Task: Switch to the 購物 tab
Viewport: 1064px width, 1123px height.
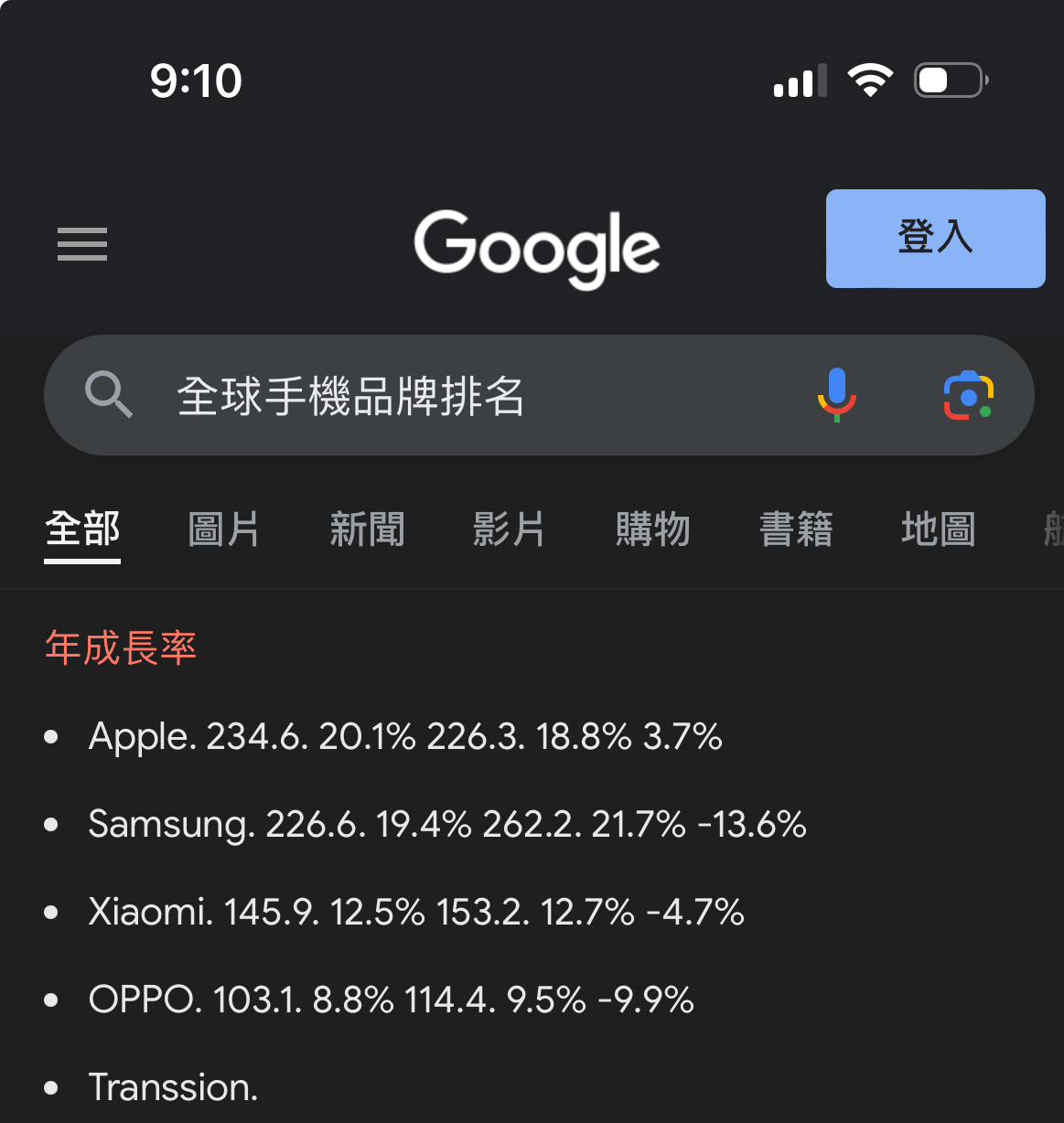Action: click(x=652, y=529)
